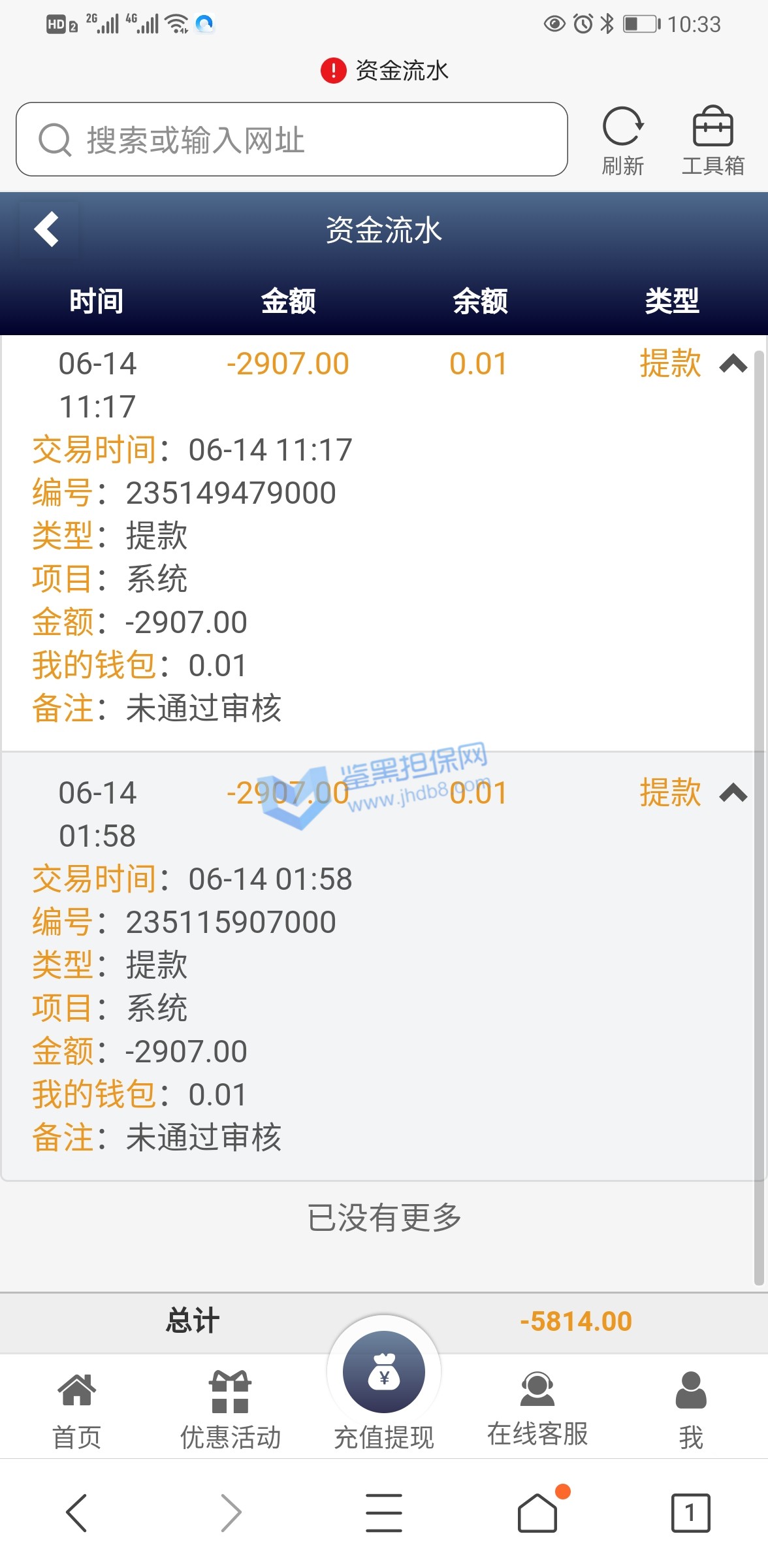
Task: Open the browser menu
Action: point(384,1512)
